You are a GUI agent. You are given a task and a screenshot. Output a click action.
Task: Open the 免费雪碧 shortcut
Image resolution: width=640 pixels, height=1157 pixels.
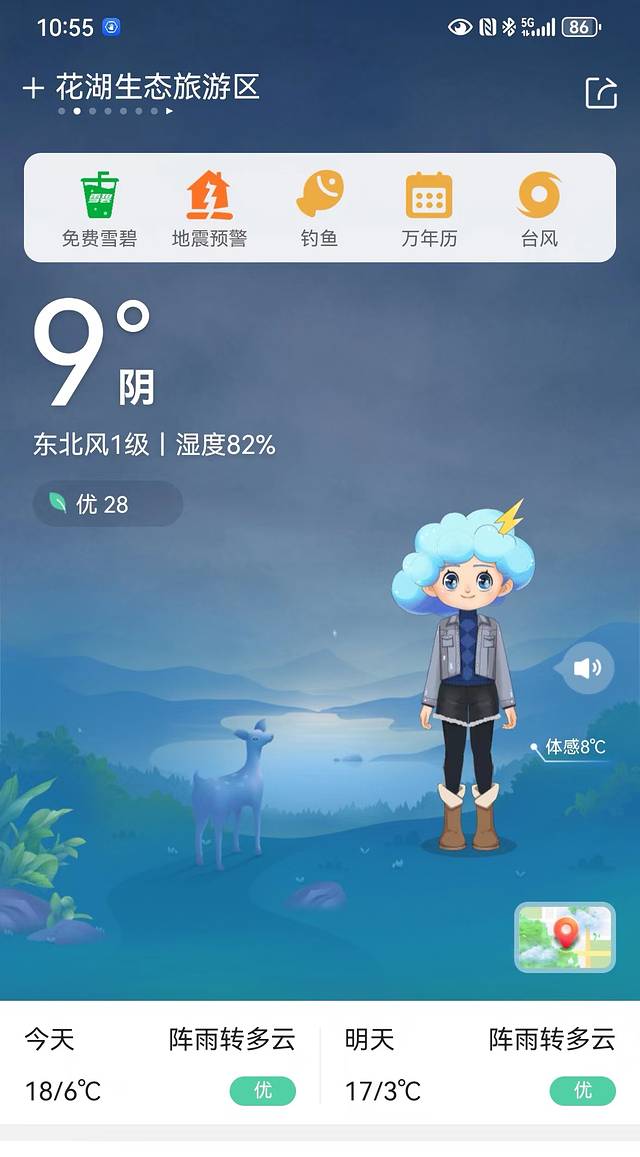pos(99,209)
